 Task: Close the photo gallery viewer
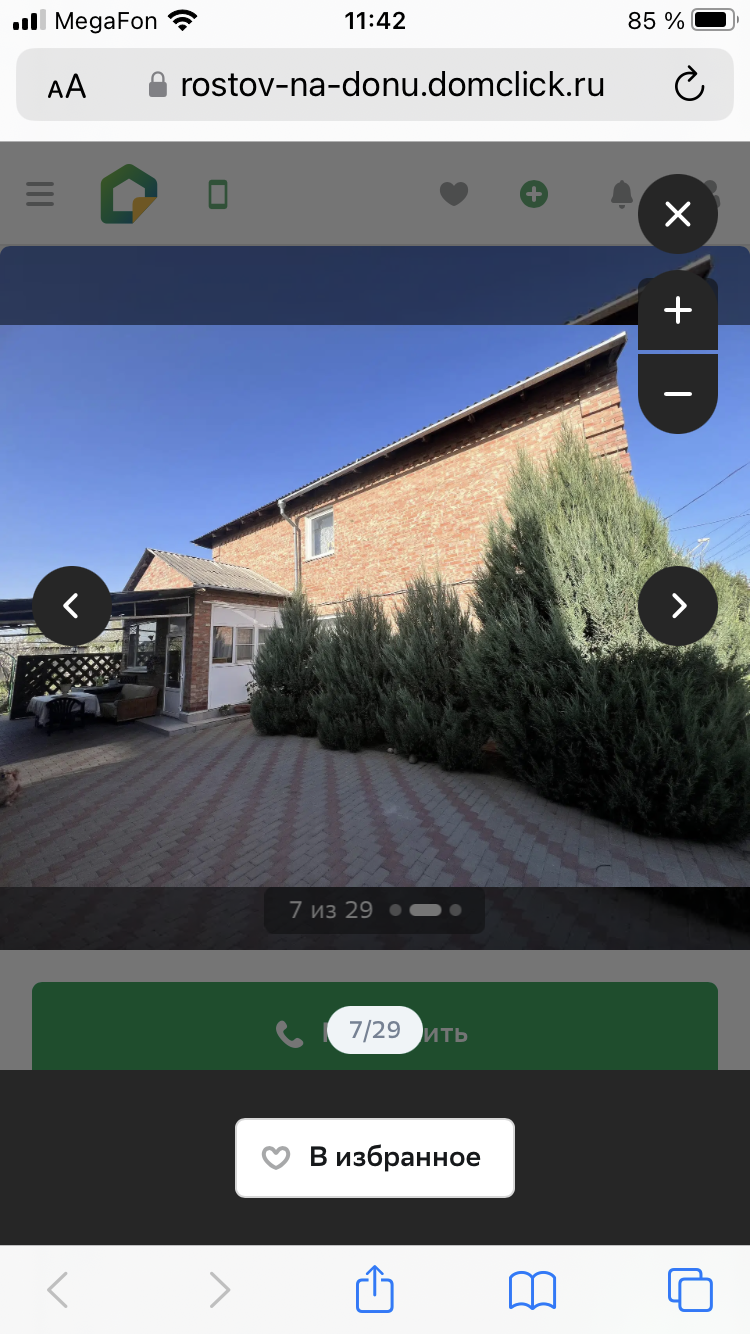pos(678,214)
